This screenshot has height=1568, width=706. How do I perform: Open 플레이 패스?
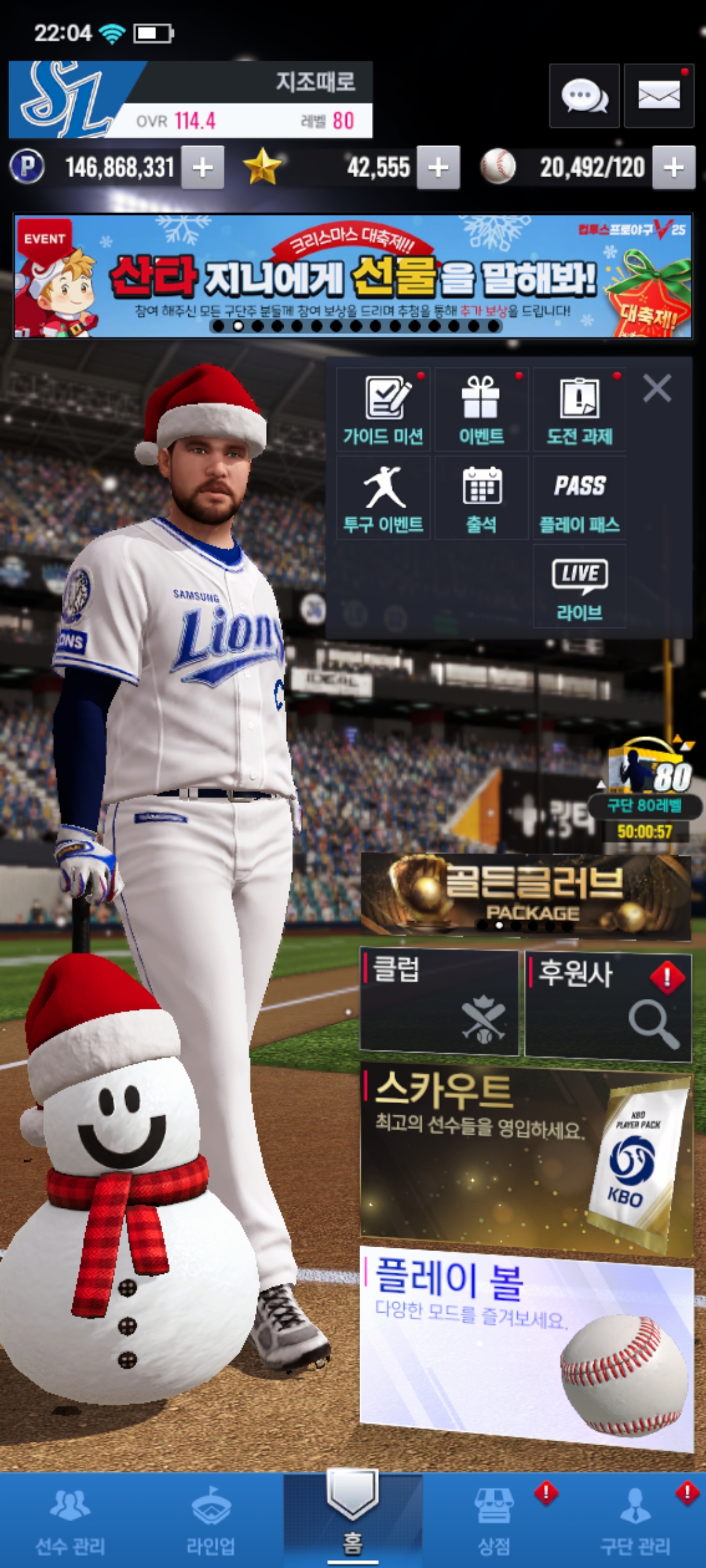click(579, 498)
